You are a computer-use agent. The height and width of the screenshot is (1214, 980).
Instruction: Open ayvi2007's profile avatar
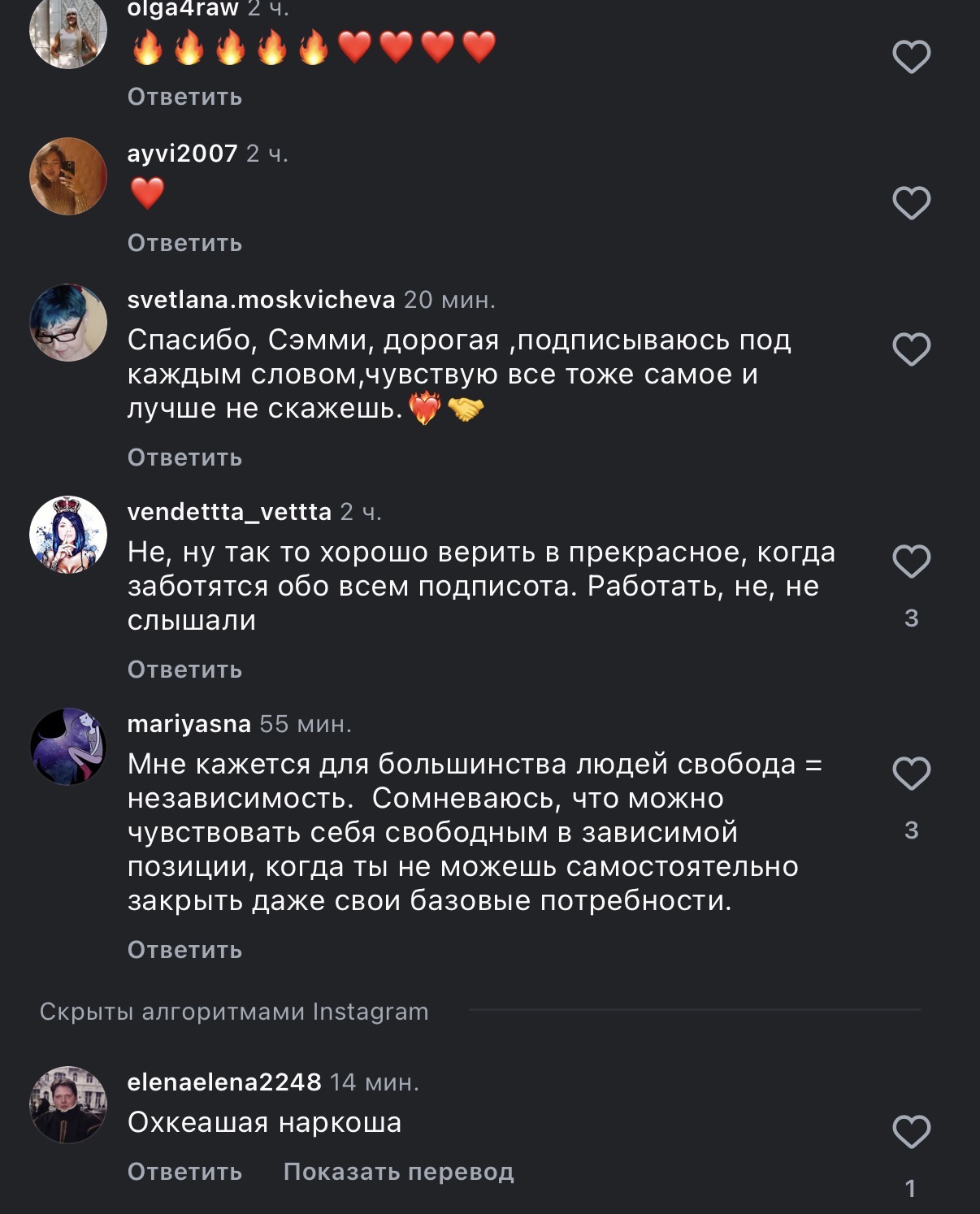coord(68,176)
